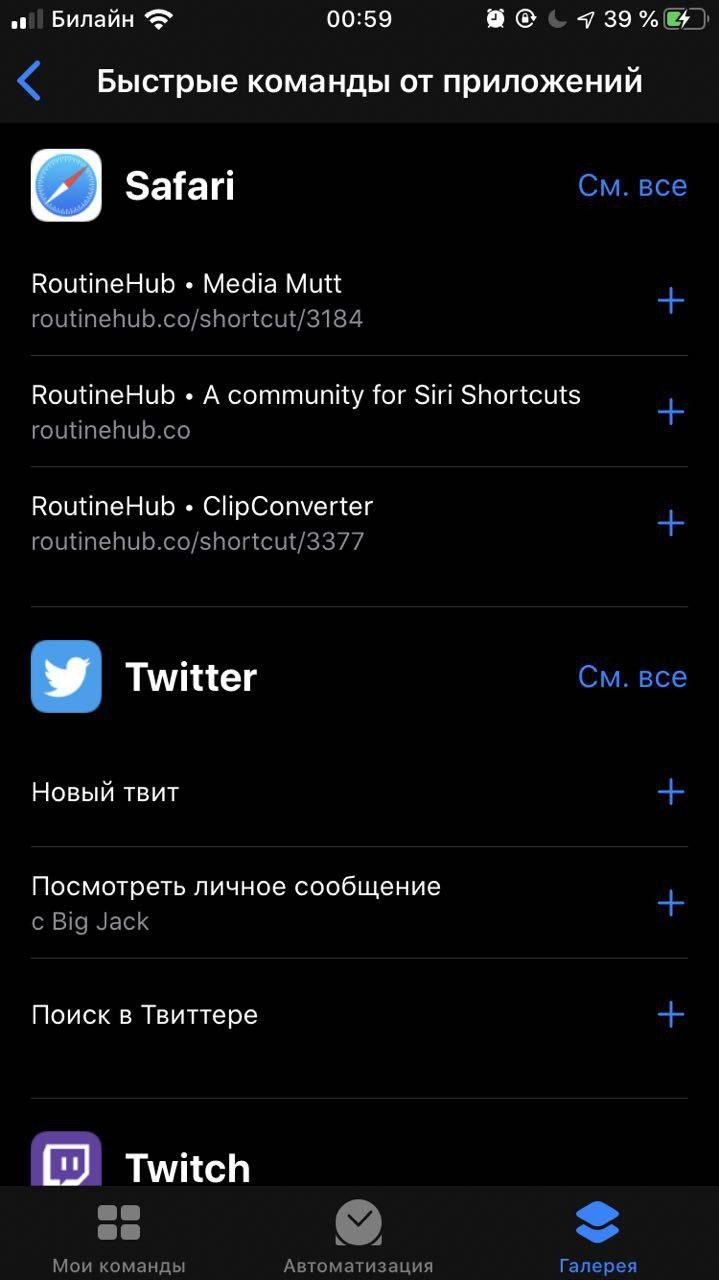Add 'Посмотреть личное сообщение' shortcut

670,903
